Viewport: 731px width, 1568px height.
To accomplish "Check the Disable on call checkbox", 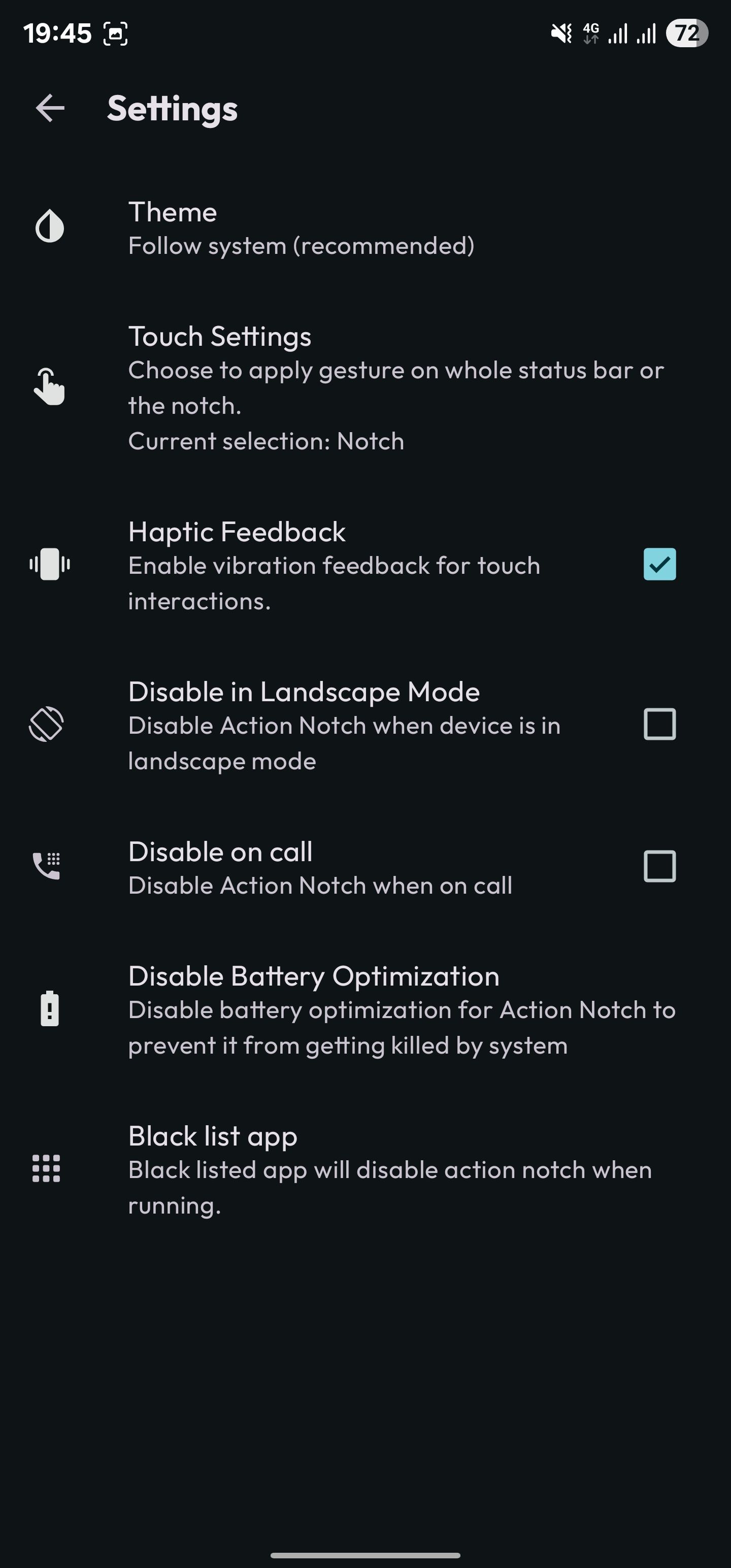I will coord(659,866).
